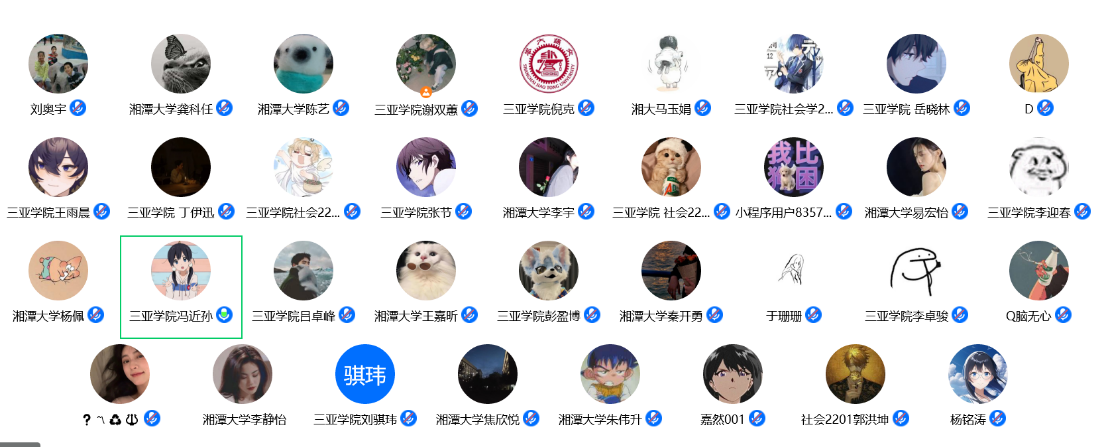
Task: Open 湘大马玉娟's participant tile
Action: (x=671, y=64)
